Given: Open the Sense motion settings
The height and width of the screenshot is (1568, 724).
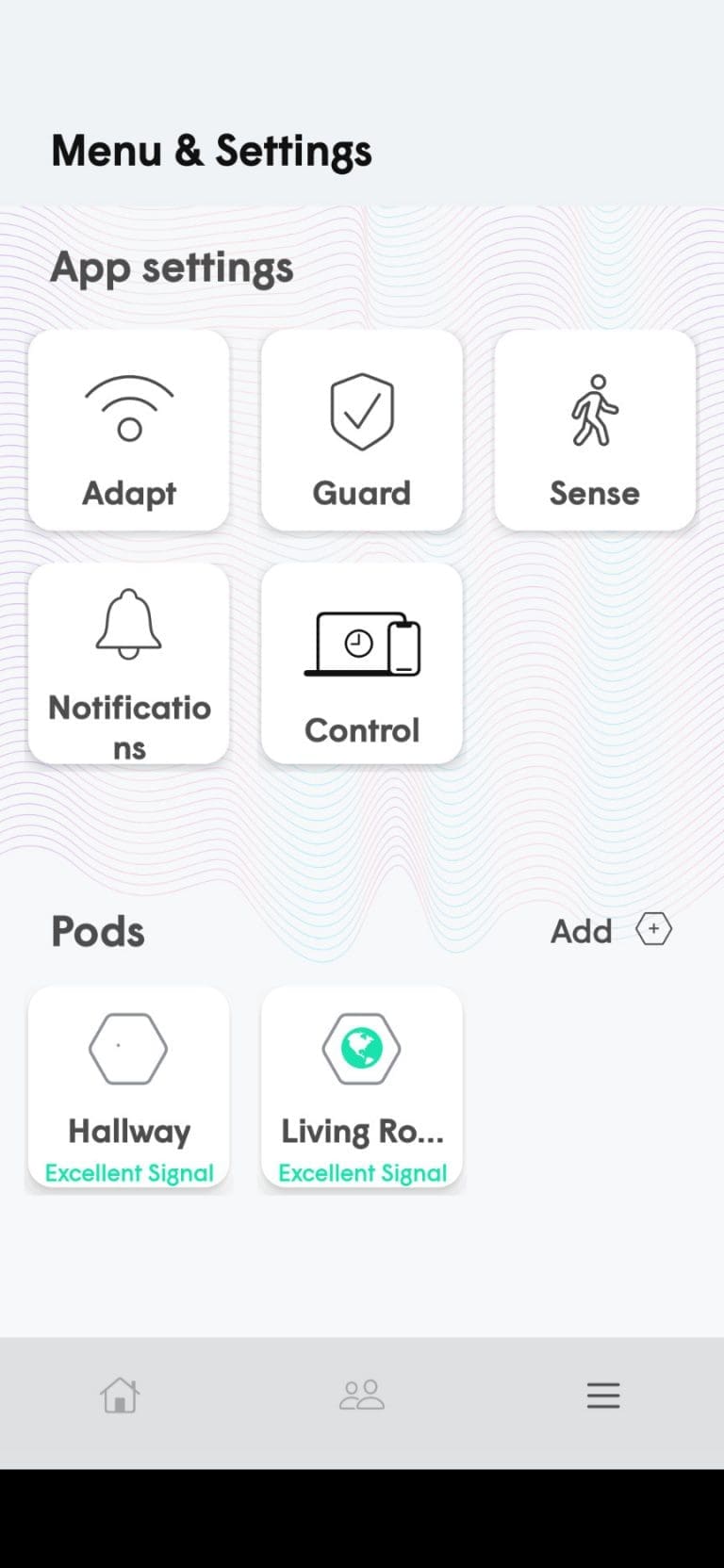Looking at the screenshot, I should tap(595, 431).
